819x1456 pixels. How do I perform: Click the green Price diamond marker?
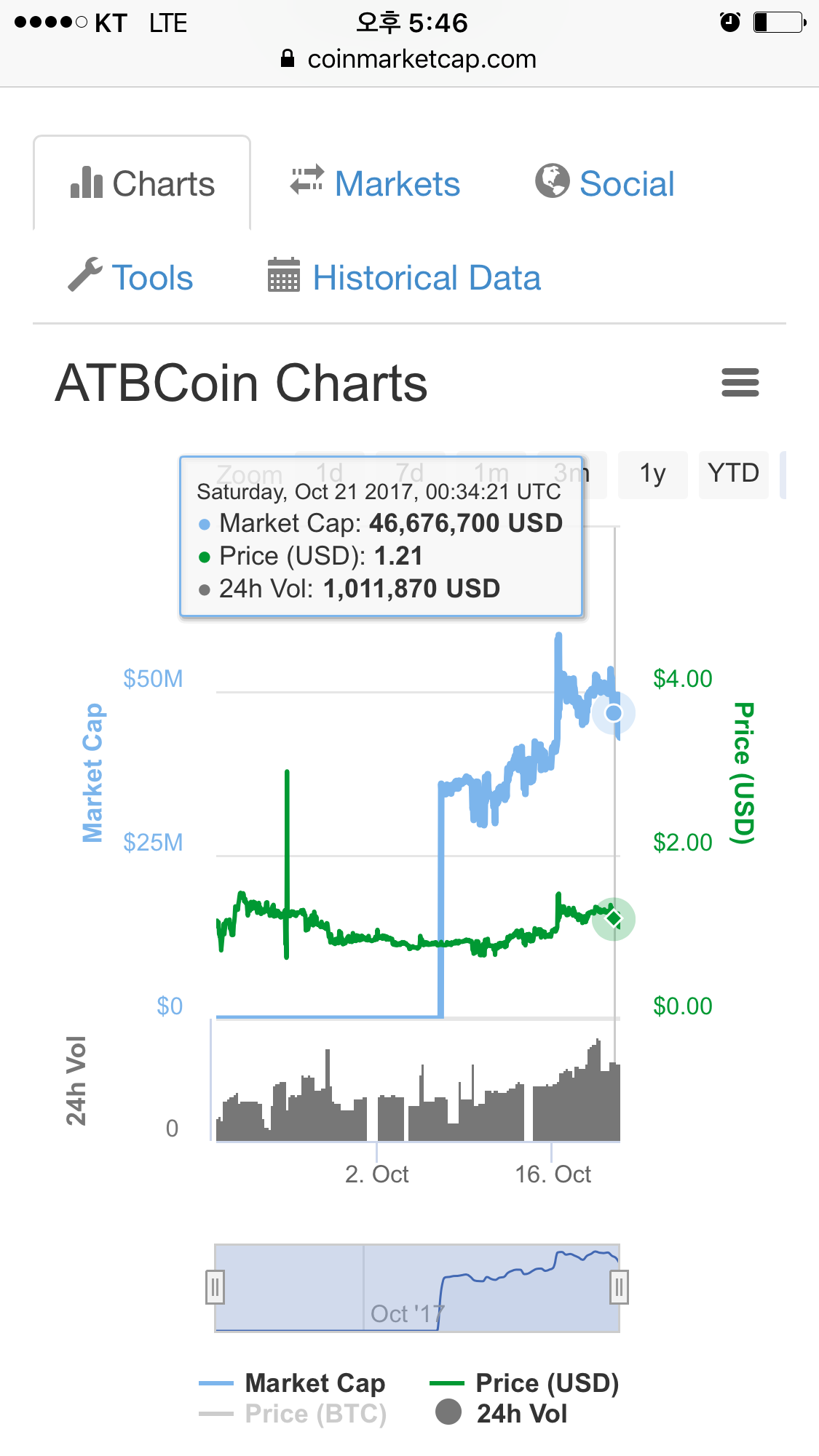[x=612, y=919]
